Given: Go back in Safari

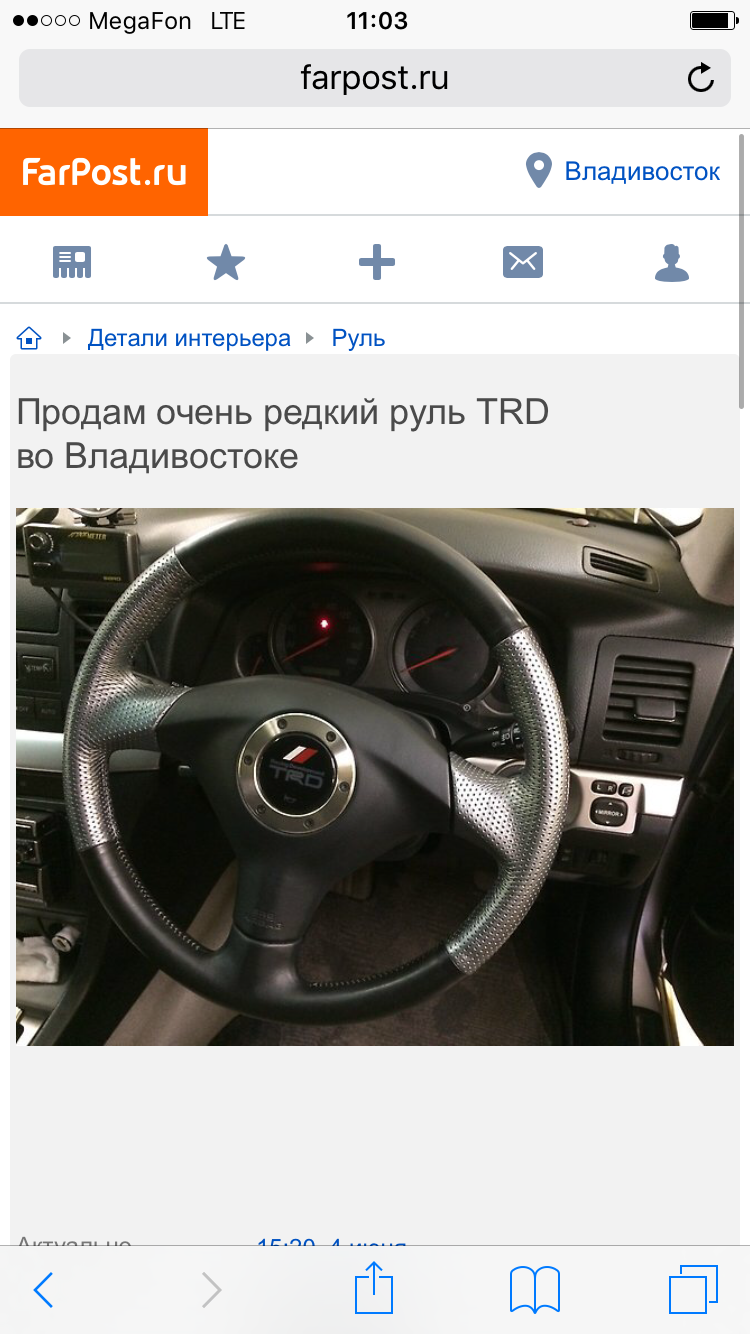Looking at the screenshot, I should 43,1289.
